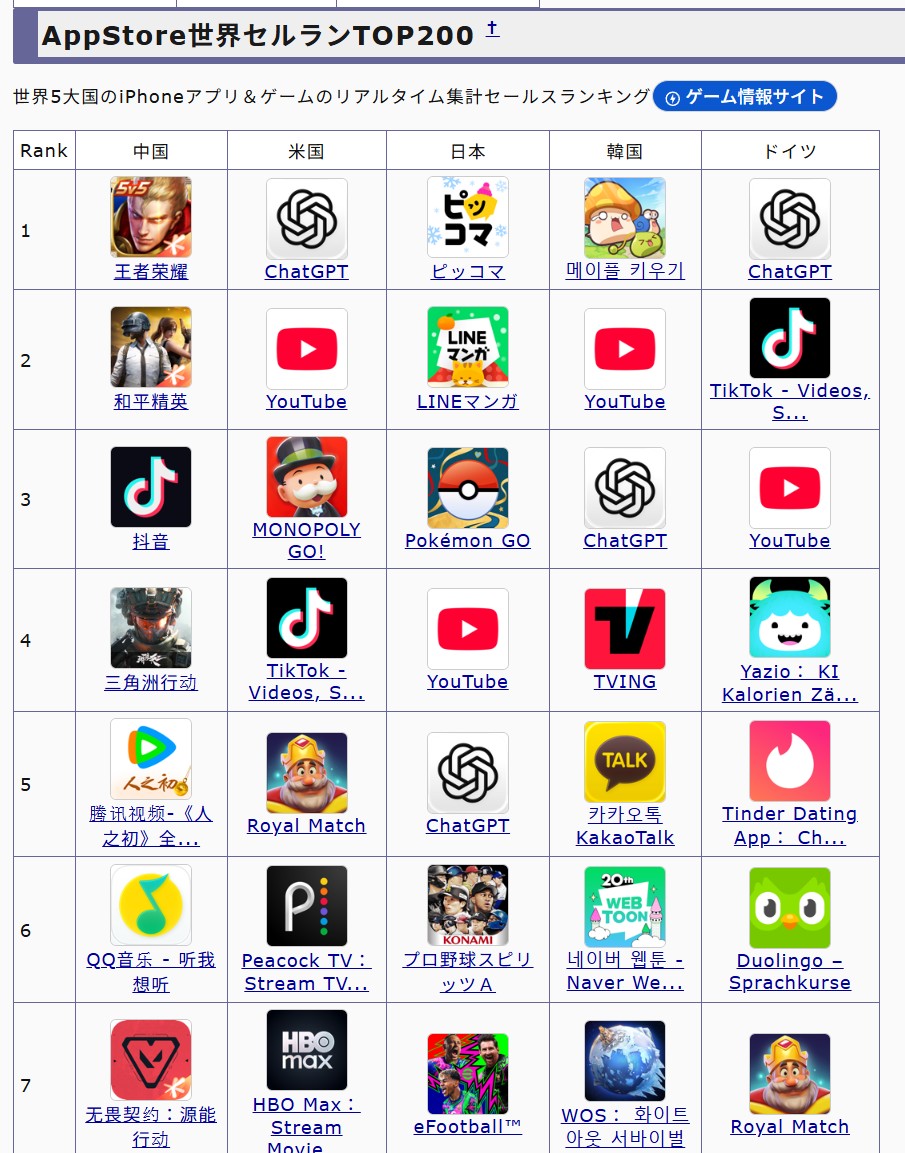Open the TVING link
Screen dimensions: 905x1153
point(624,682)
